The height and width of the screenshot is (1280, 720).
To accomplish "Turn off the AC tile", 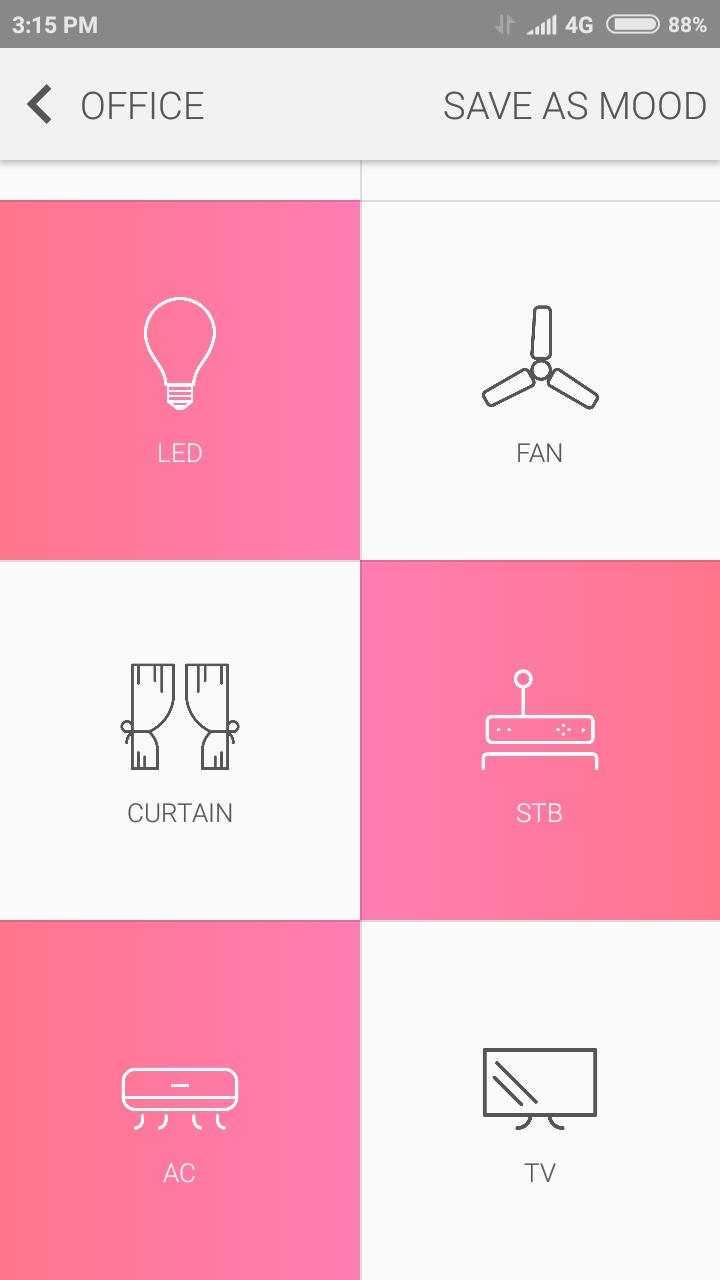I will [x=180, y=1100].
